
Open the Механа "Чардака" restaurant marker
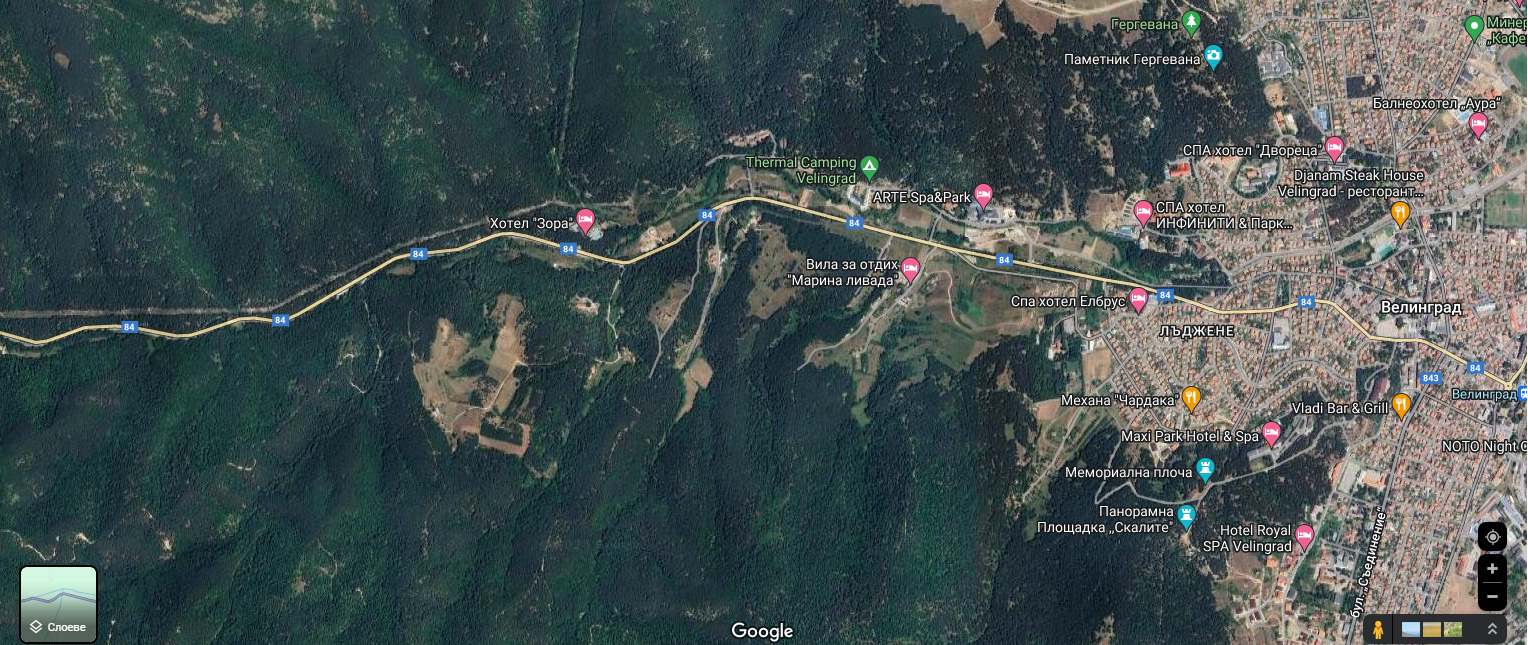pos(1191,398)
